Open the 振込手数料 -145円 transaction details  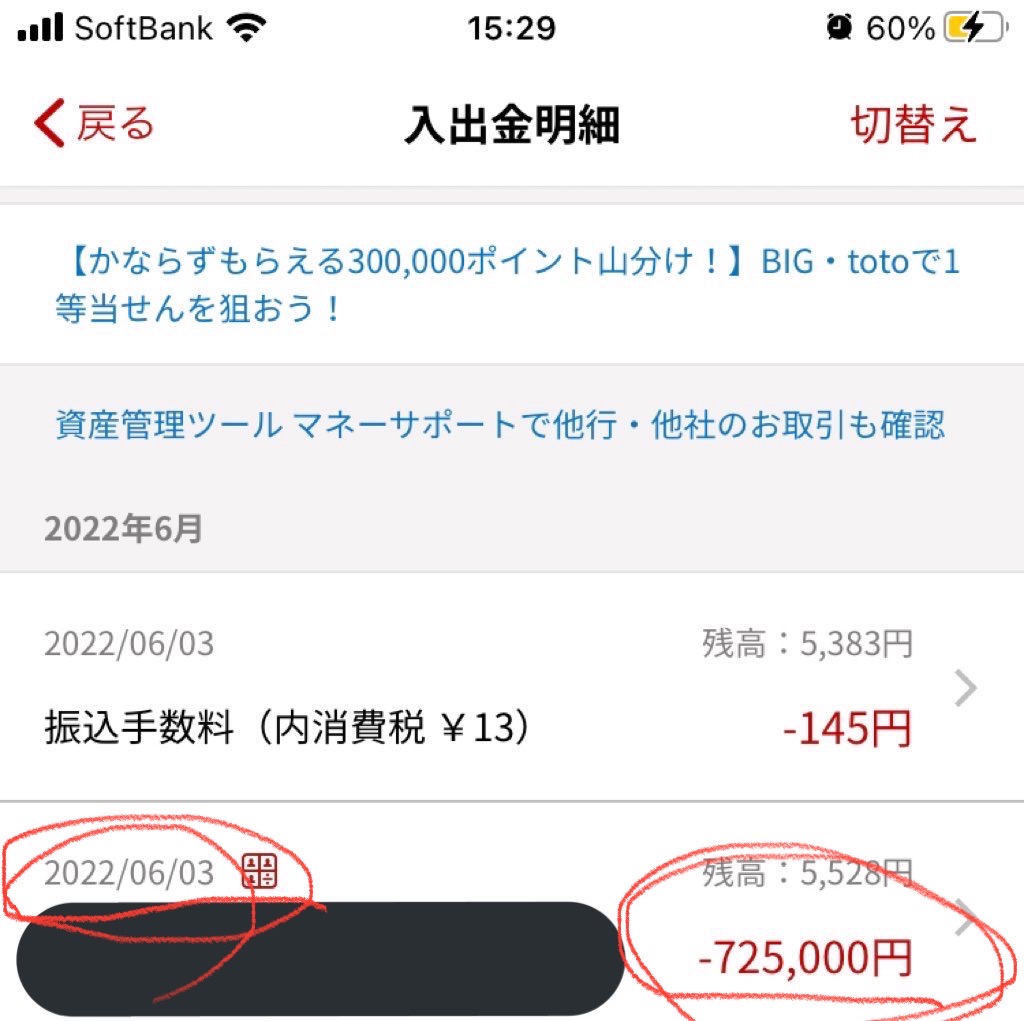click(x=510, y=689)
